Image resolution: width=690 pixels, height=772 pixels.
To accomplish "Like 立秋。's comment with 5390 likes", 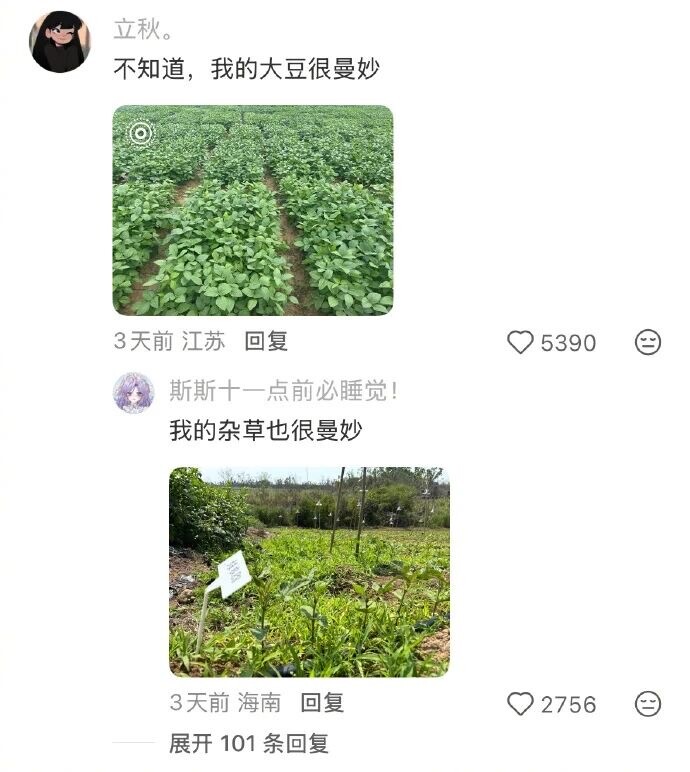I will 521,343.
